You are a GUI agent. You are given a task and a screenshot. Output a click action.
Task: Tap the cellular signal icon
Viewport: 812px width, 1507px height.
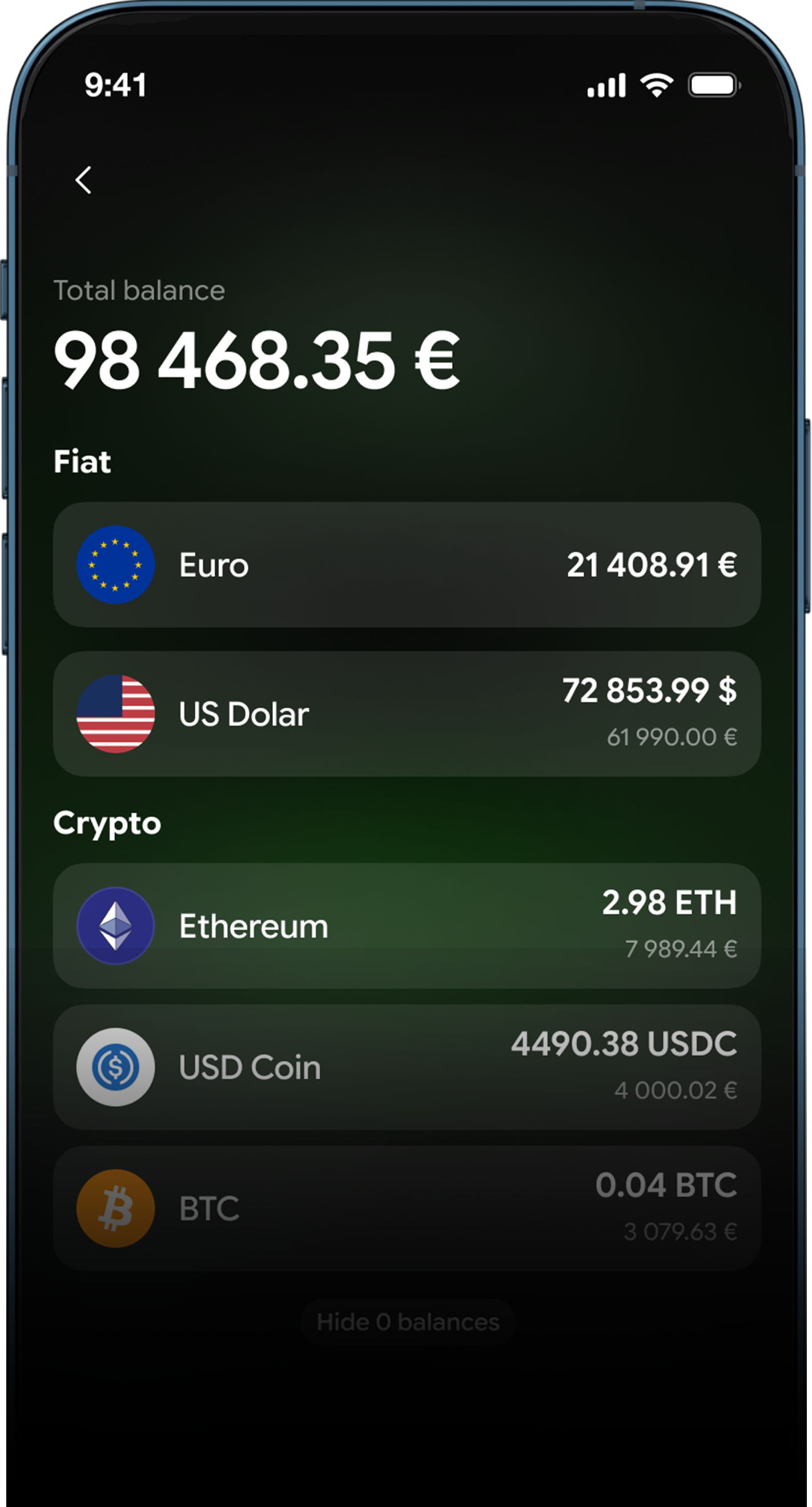pos(606,86)
